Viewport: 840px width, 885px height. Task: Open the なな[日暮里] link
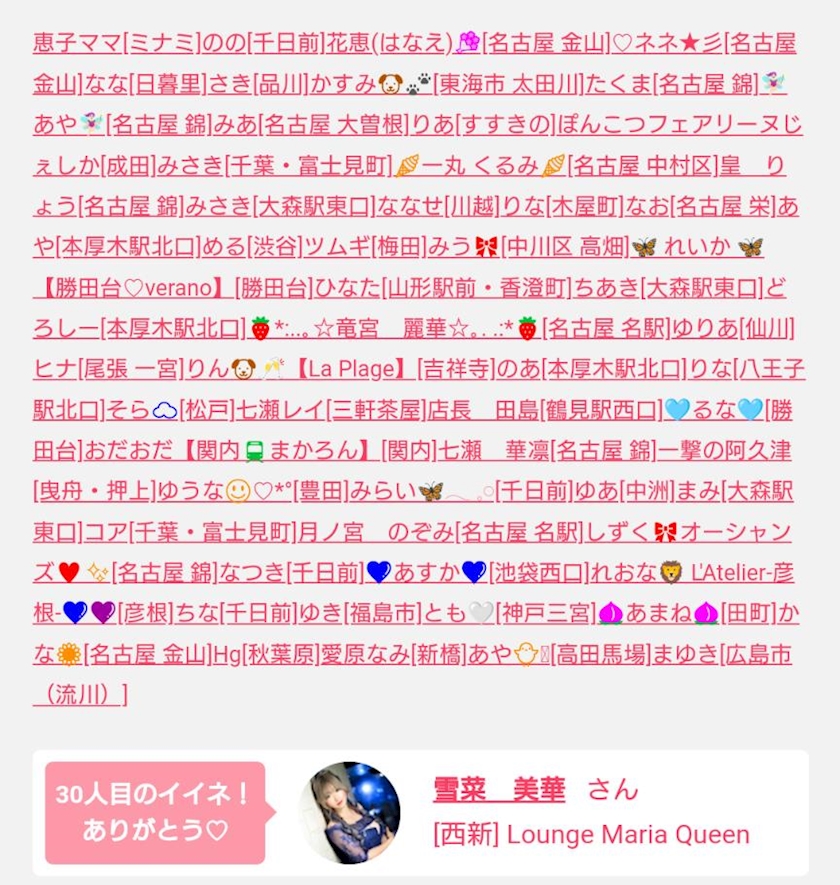[x=146, y=85]
